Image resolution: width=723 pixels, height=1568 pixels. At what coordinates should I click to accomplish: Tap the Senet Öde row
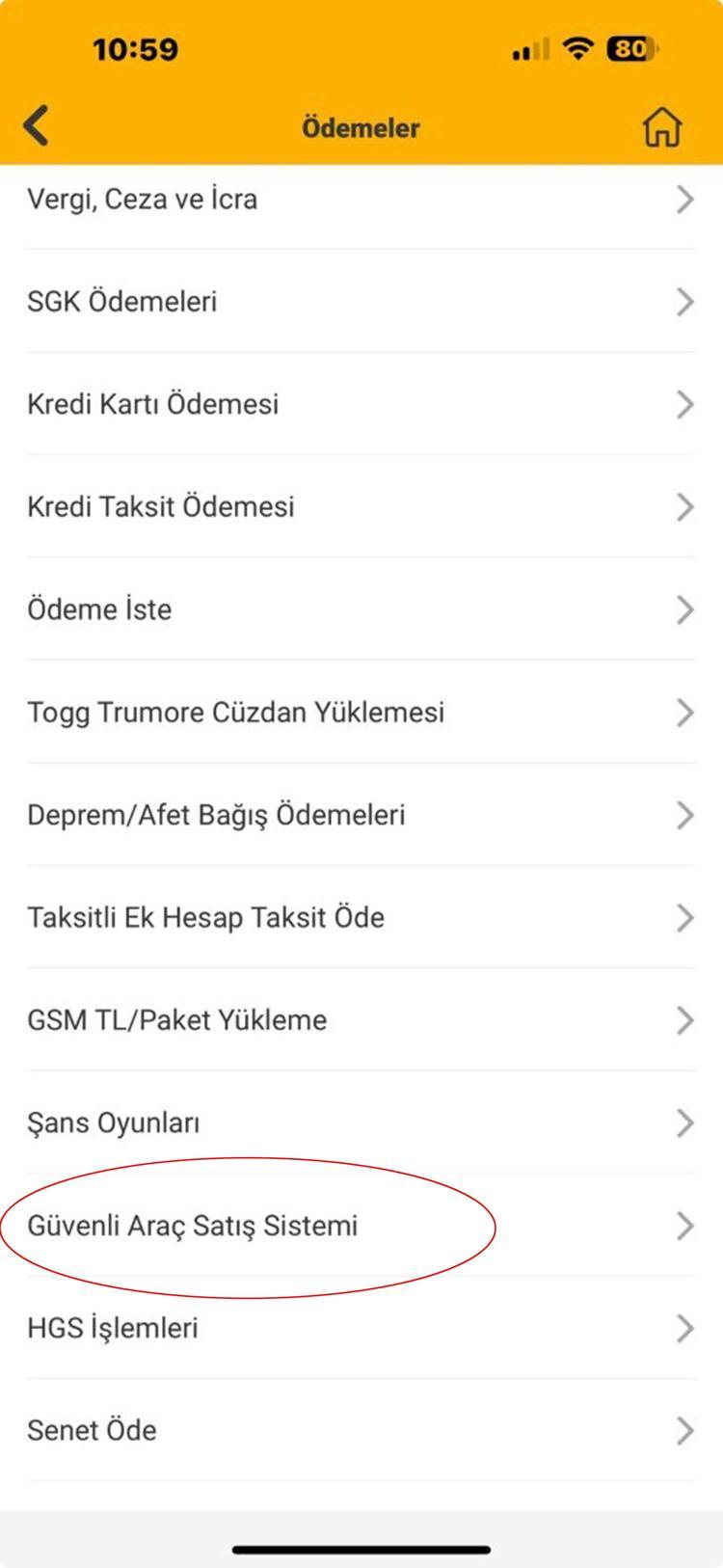tap(361, 1430)
